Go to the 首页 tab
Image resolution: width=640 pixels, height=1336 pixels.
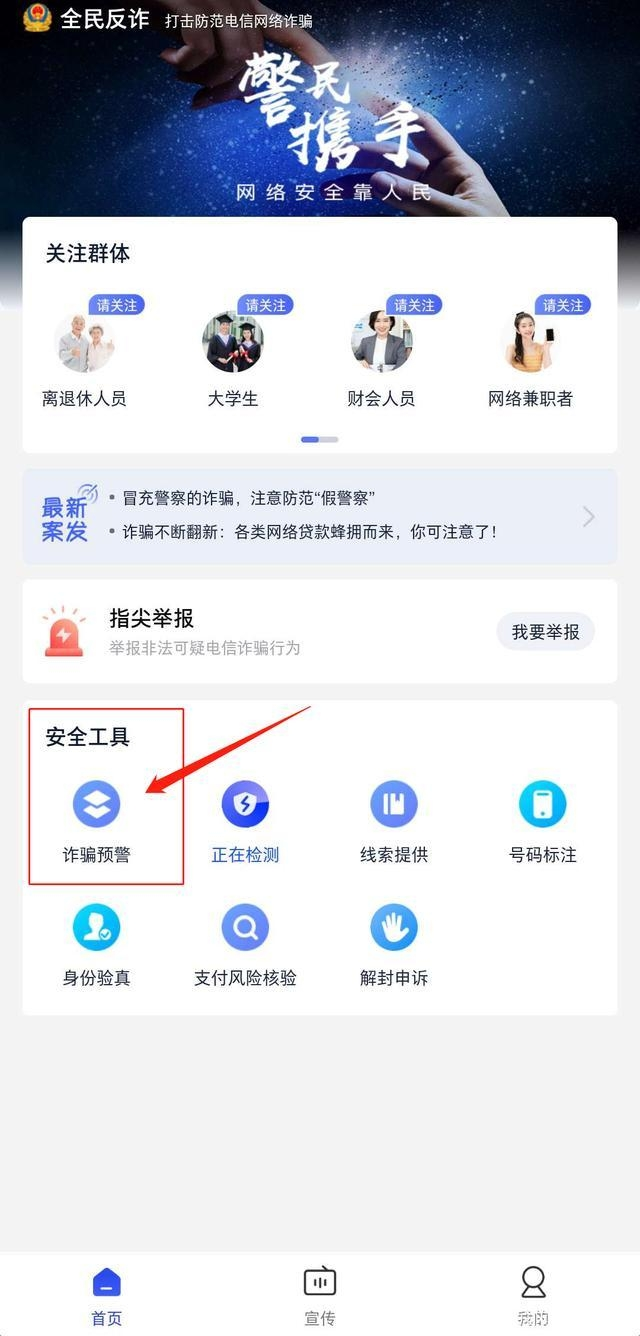click(106, 1294)
